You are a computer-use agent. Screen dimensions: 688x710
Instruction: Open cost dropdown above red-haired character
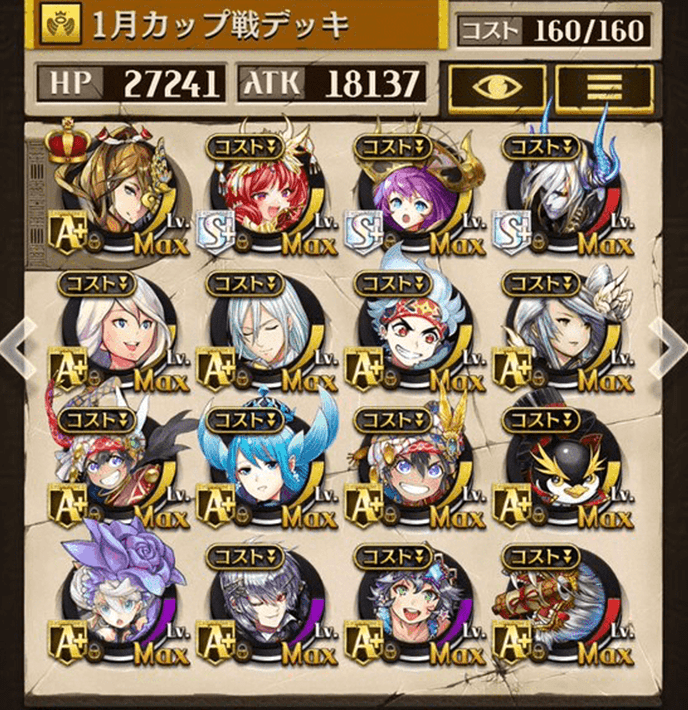click(246, 148)
